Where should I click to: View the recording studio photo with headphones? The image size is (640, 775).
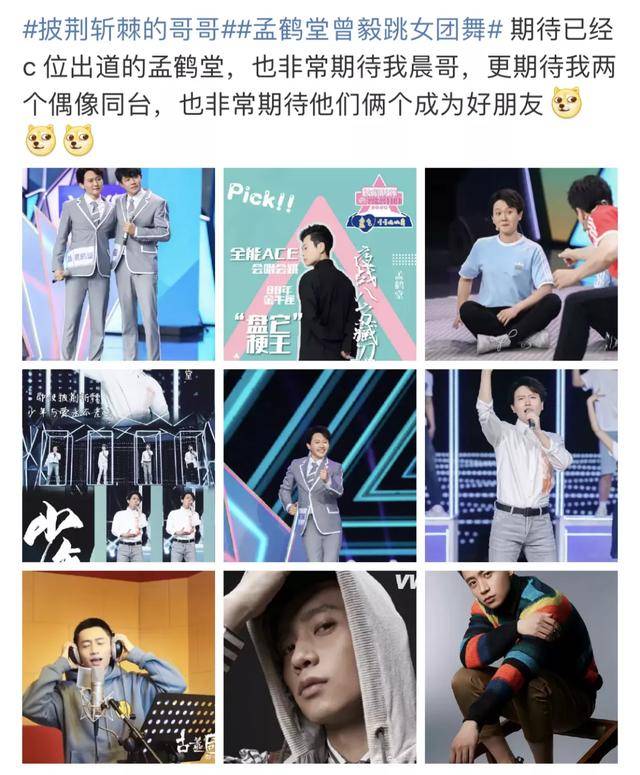pyautogui.click(x=118, y=667)
